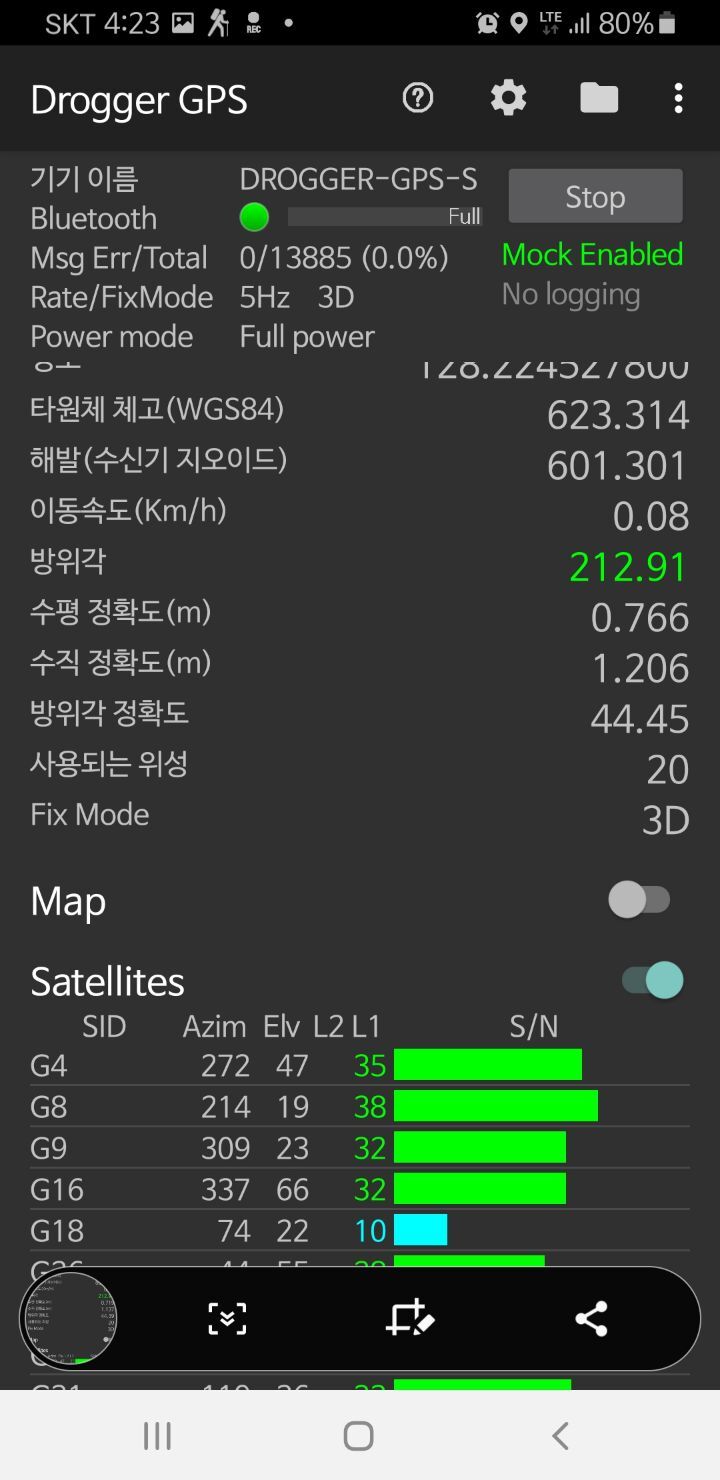
Task: Share the captured screenshot
Action: (591, 1319)
